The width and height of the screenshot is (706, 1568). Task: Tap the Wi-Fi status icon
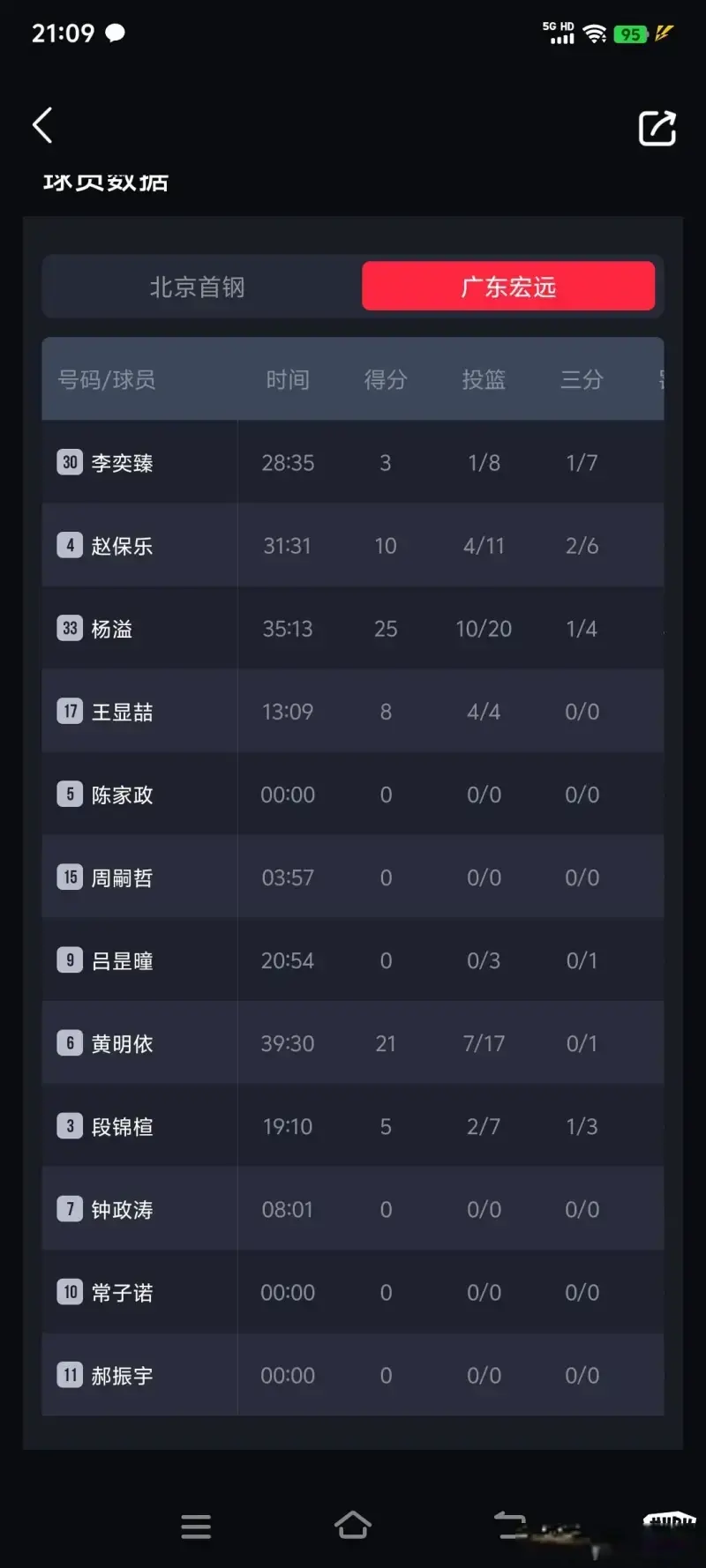[x=593, y=32]
